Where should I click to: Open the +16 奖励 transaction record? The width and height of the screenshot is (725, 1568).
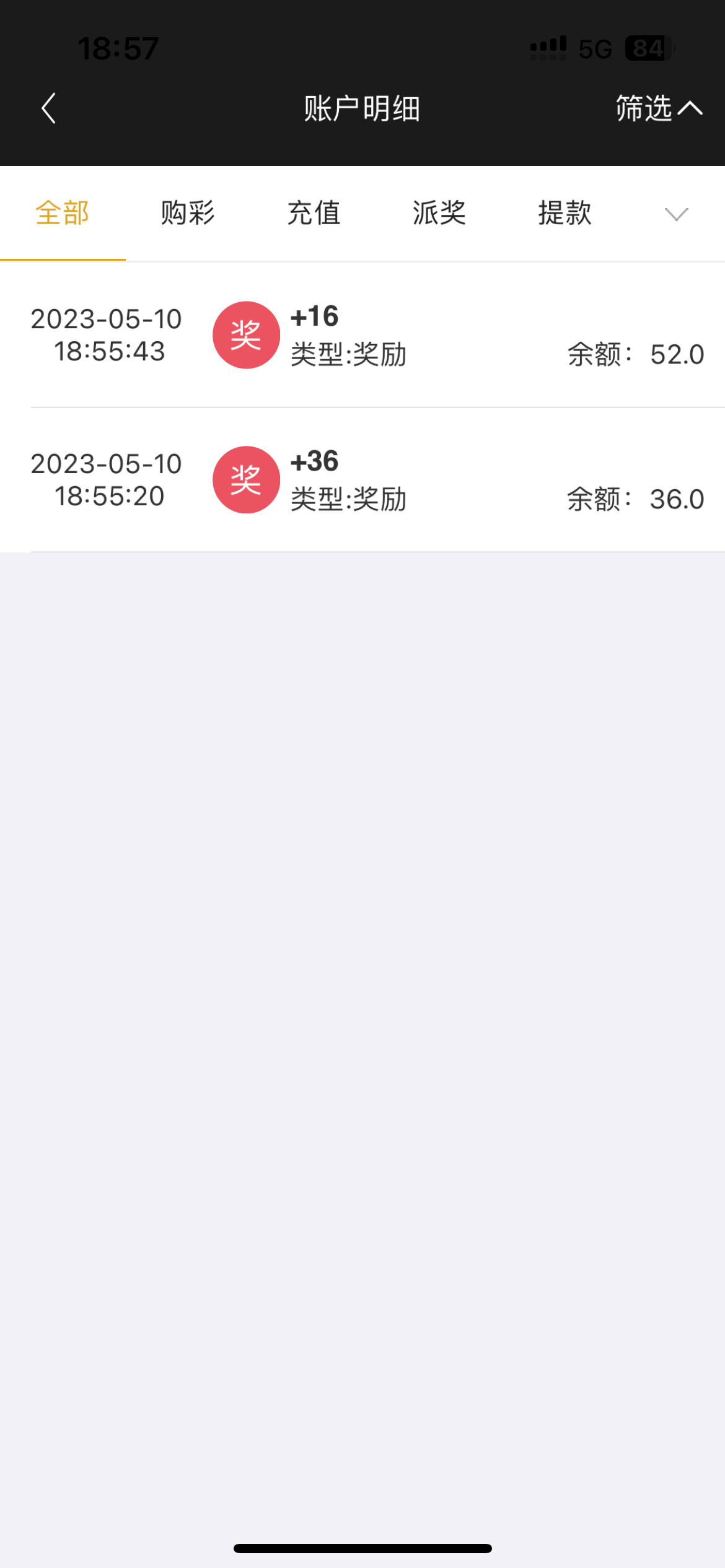pos(362,334)
